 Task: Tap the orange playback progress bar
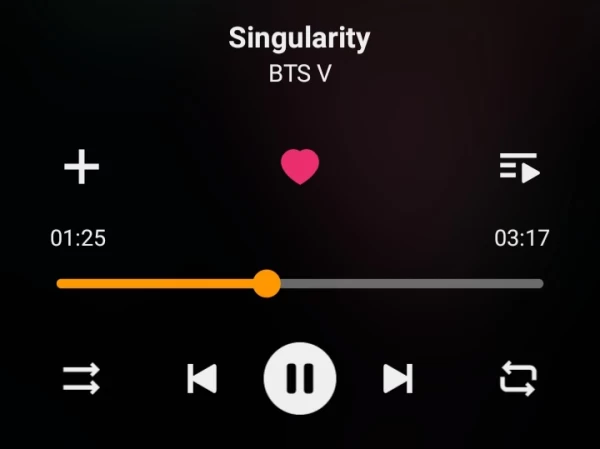(x=160, y=284)
